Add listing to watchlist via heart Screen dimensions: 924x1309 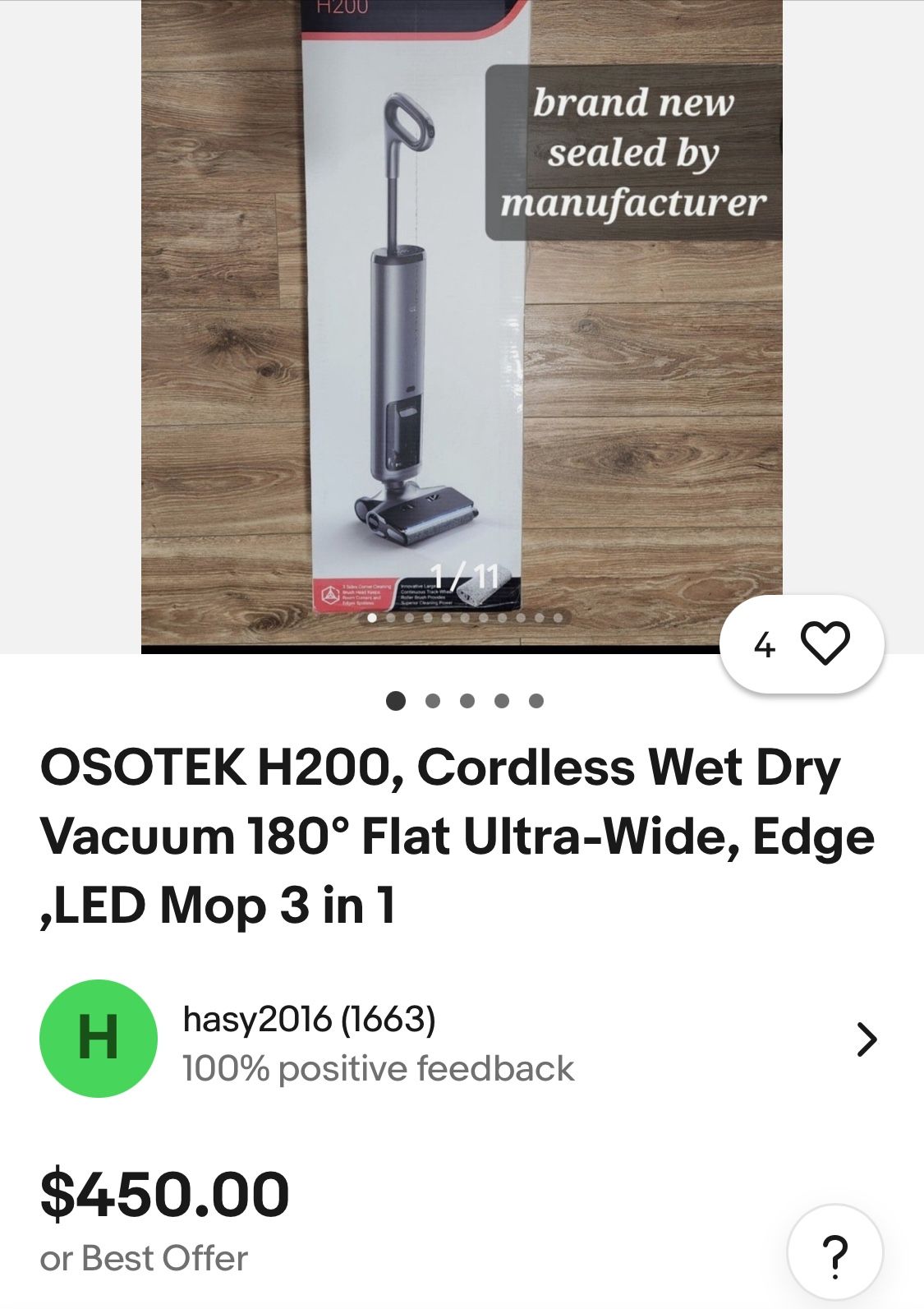[824, 643]
